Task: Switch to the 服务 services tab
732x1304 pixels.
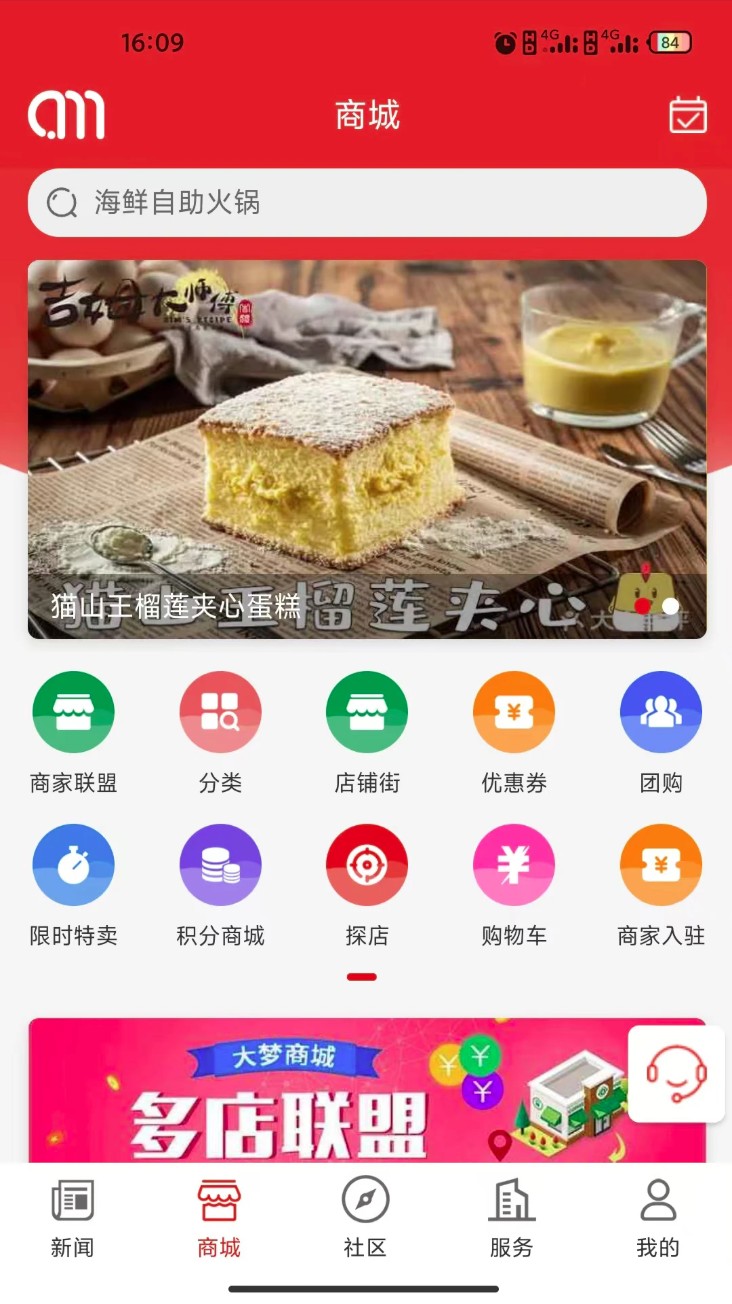Action: 512,1218
